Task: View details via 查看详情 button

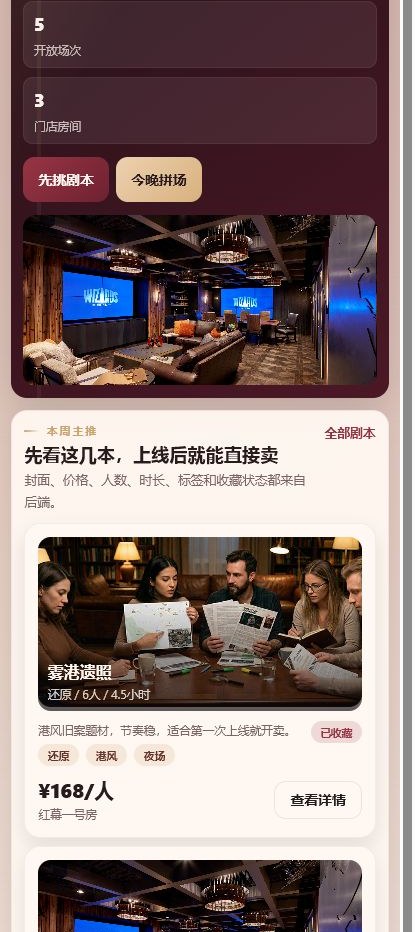Action: (x=317, y=800)
